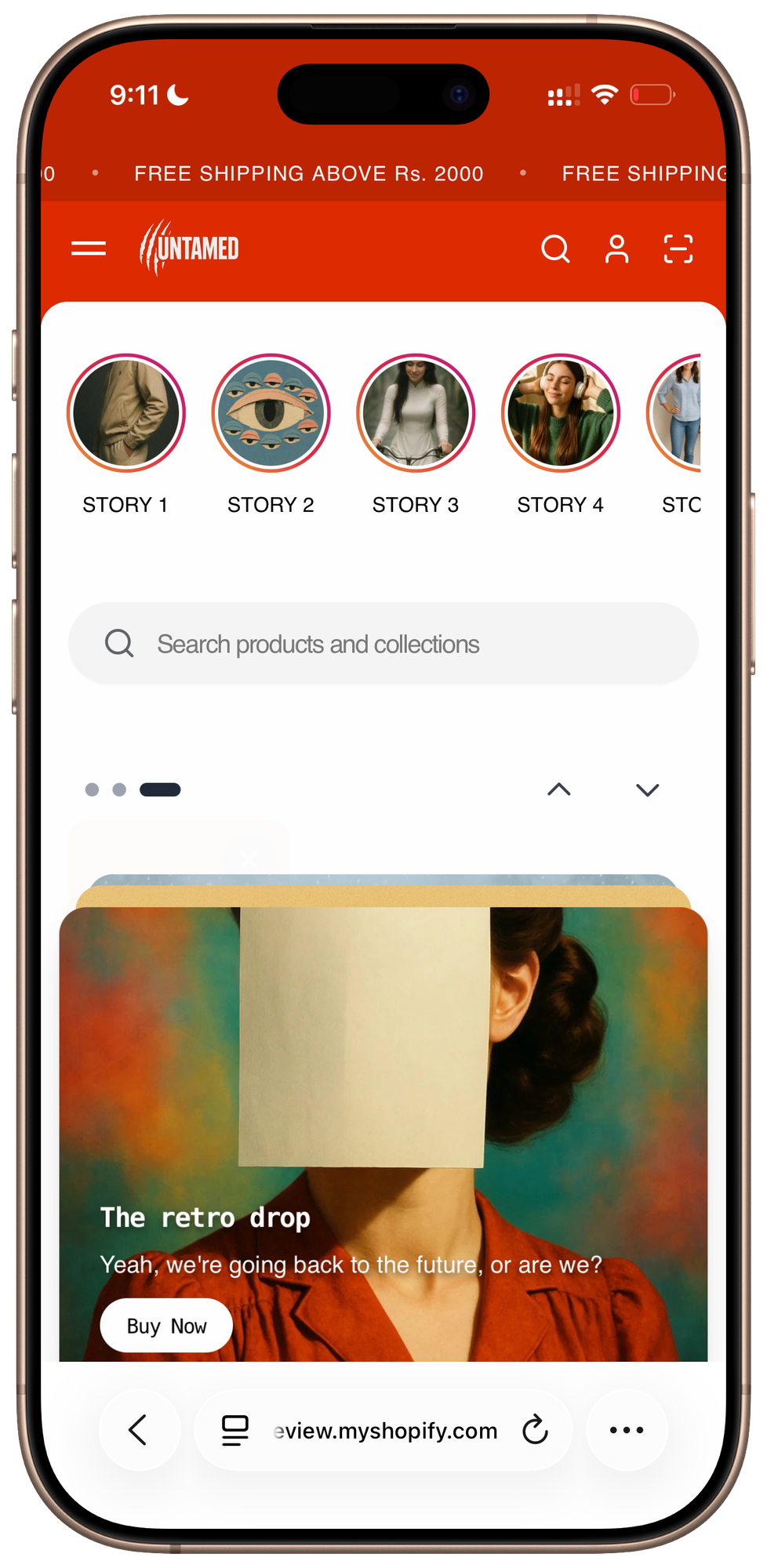Open the account profile icon
The height and width of the screenshot is (1568, 767).
click(x=617, y=249)
